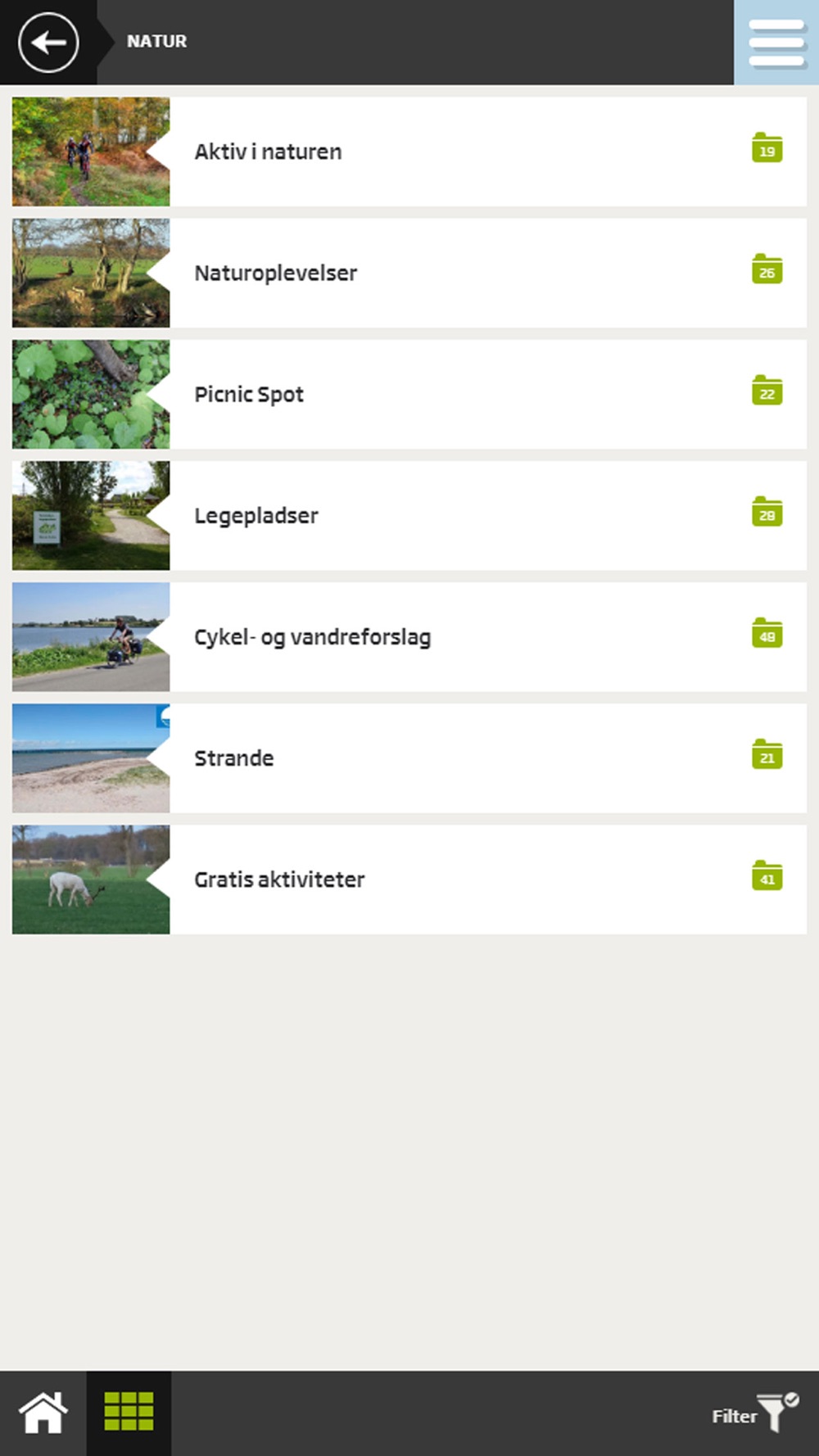Open the hamburger menu
This screenshot has height=1456, width=819.
point(776,43)
